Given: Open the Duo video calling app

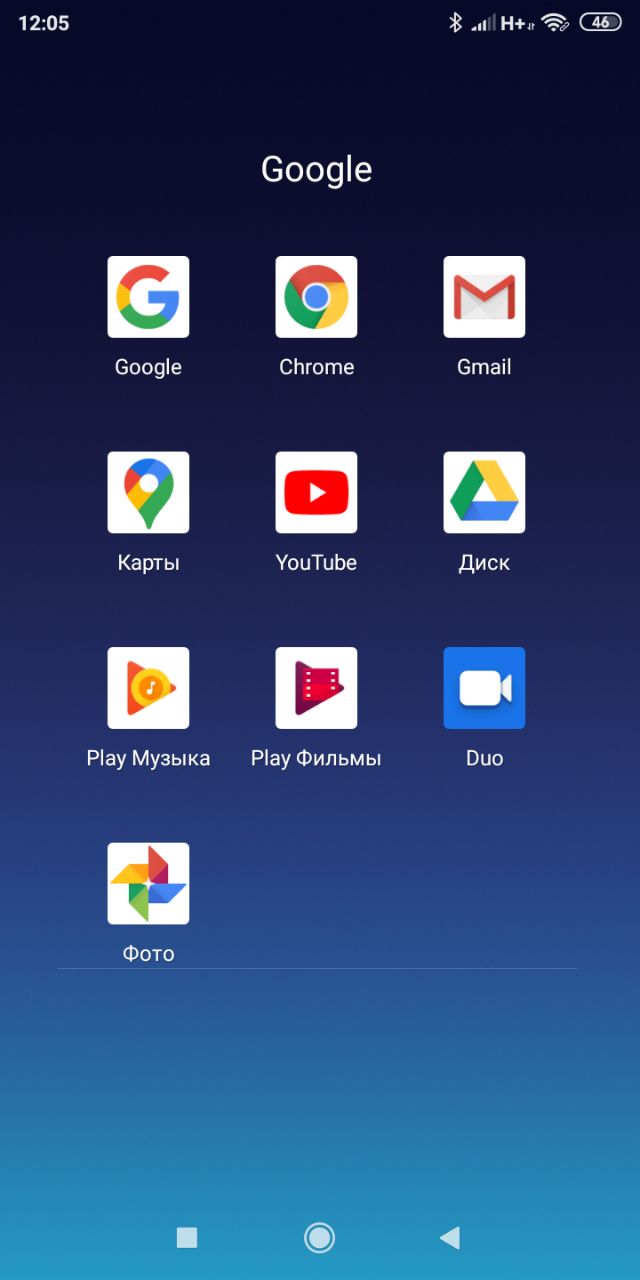Looking at the screenshot, I should [484, 688].
